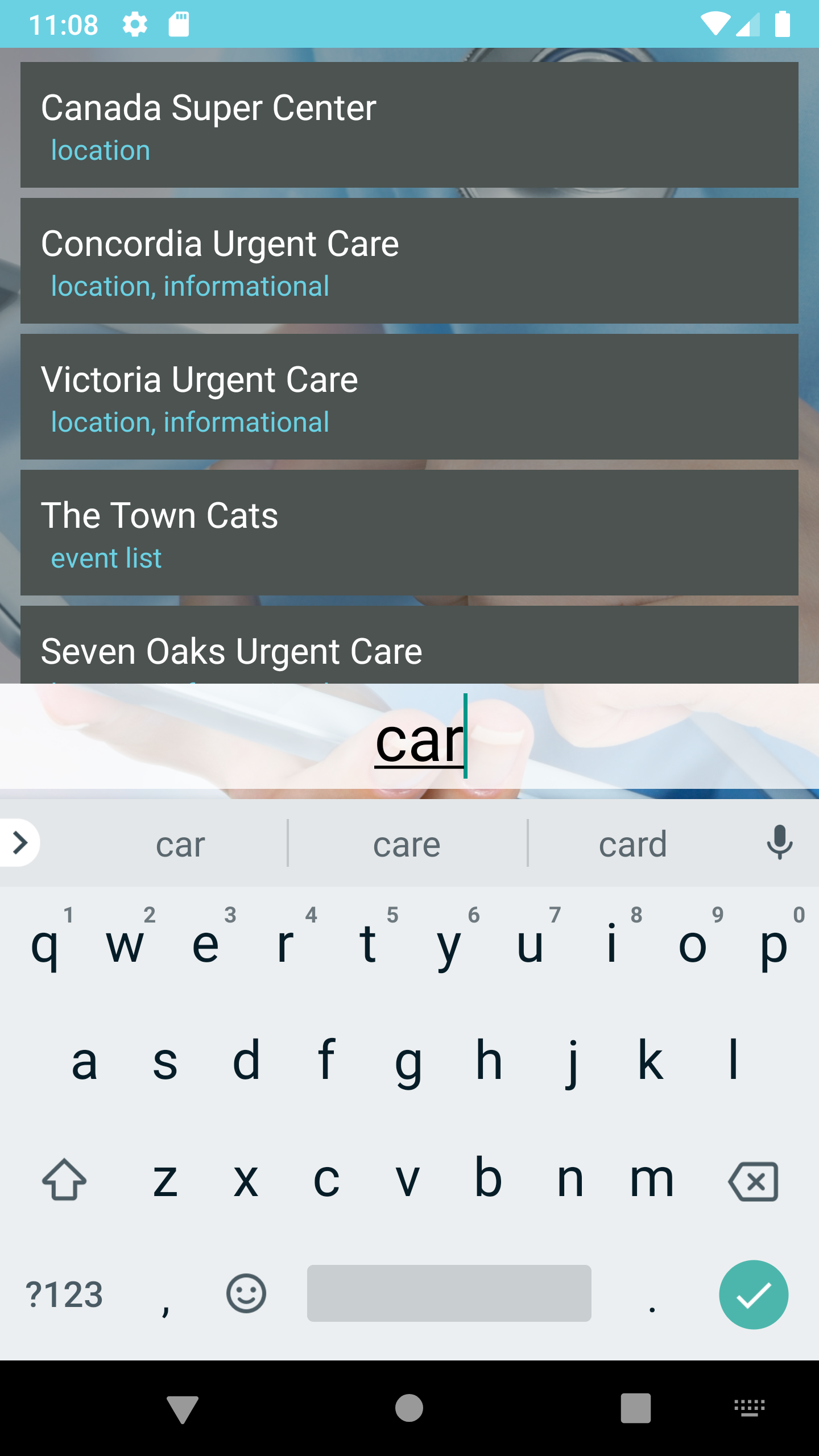Viewport: 819px width, 1456px height.
Task: Go back using the navigation bar
Action: [x=183, y=1408]
